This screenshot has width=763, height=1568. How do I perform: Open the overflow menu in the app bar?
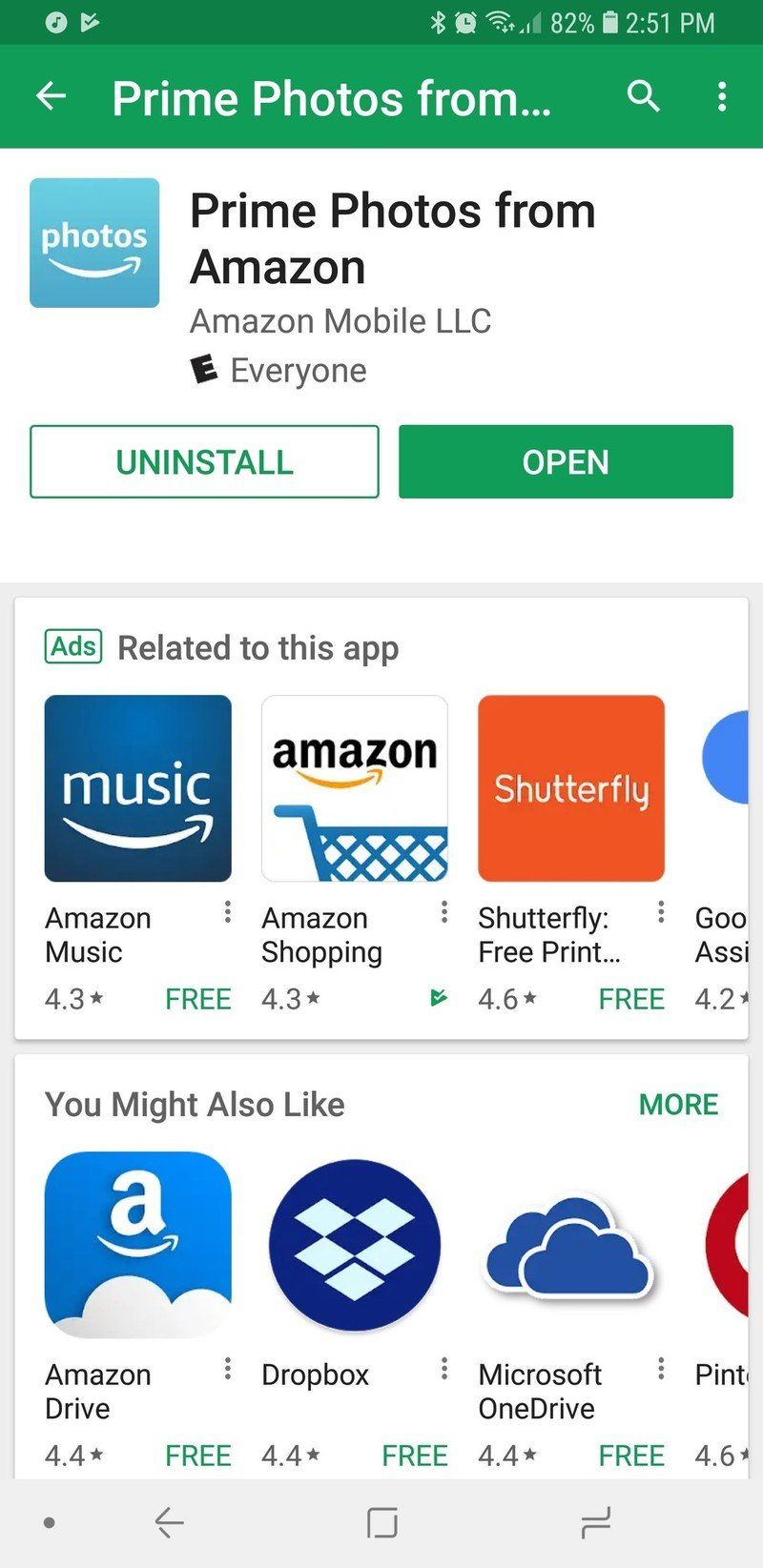coord(722,96)
